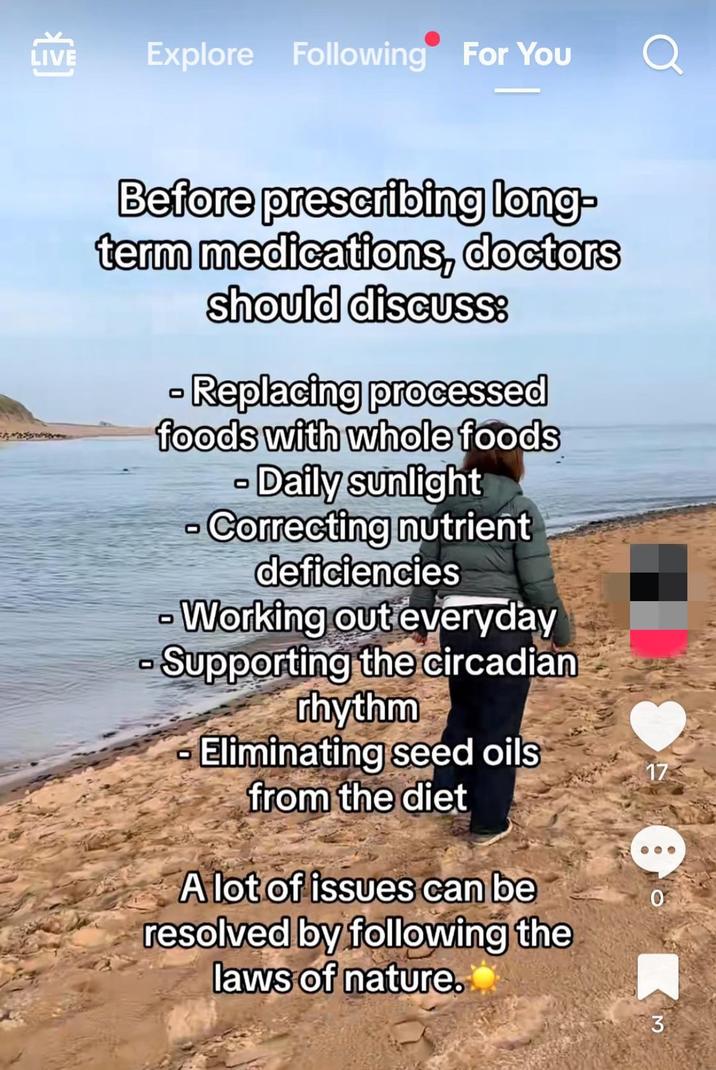Like this video with the heart
Viewport: 716px width, 1070px height.
[x=658, y=726]
